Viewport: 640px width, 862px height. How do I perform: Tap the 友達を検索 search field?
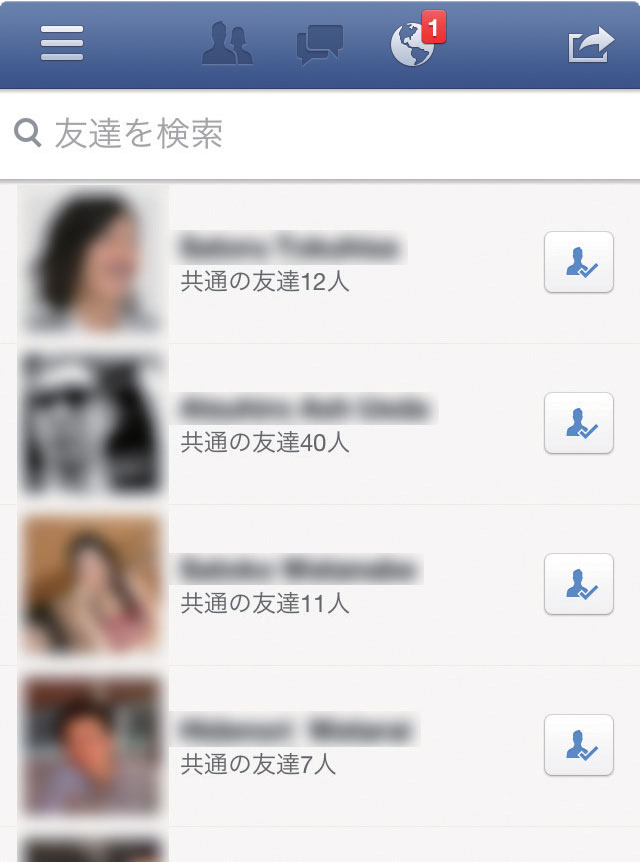tap(320, 134)
